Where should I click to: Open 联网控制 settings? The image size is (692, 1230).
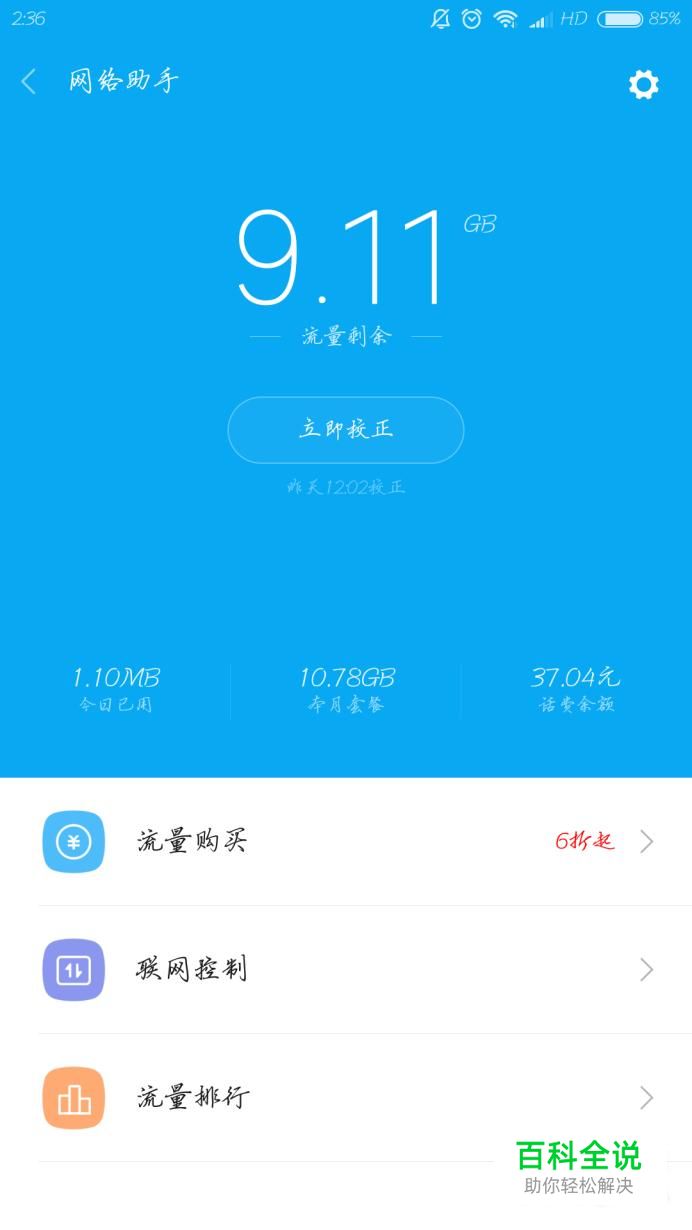(x=346, y=970)
